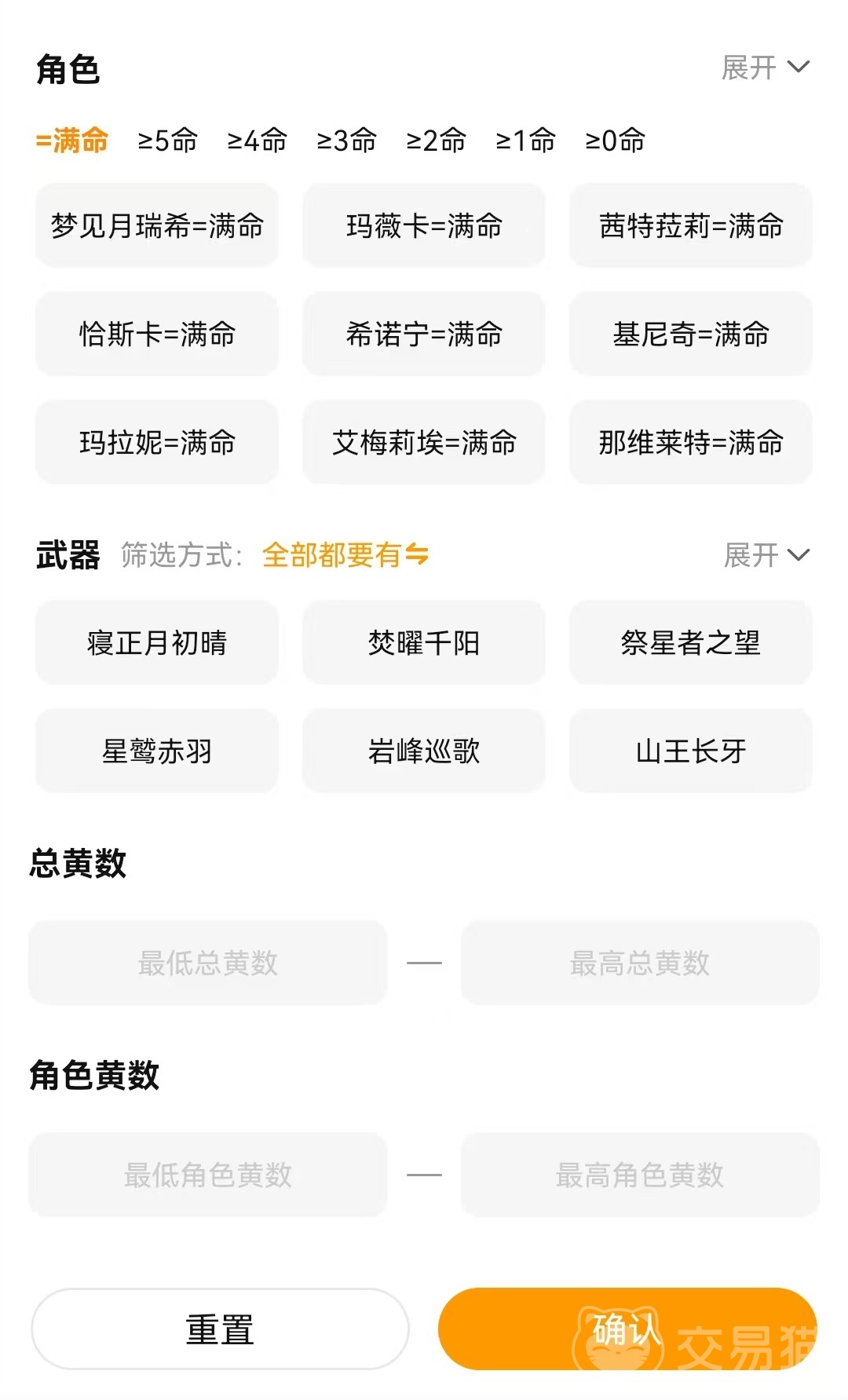This screenshot has width=848, height=1400.
Task: Switch to the ≥0命 tab
Action: tap(615, 141)
